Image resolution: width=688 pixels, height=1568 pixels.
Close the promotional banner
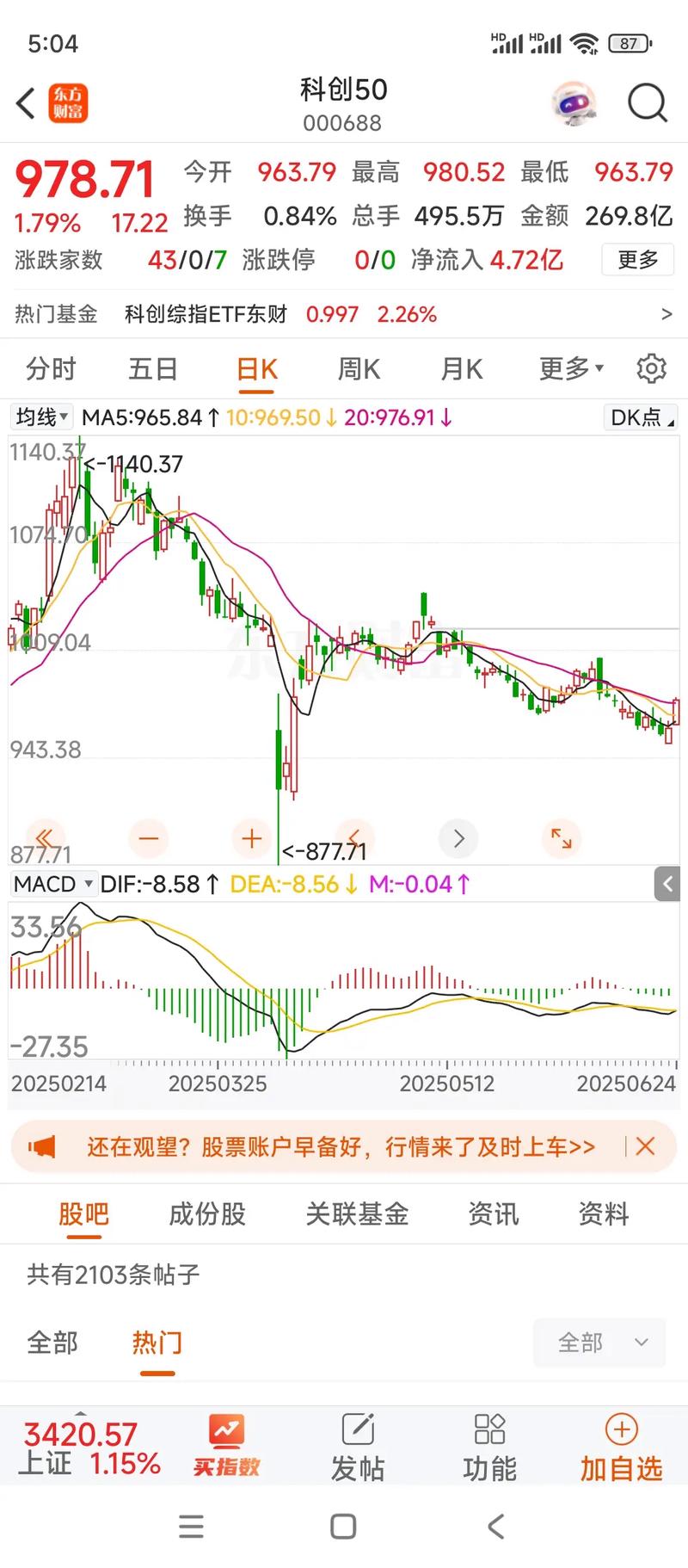(x=645, y=1147)
